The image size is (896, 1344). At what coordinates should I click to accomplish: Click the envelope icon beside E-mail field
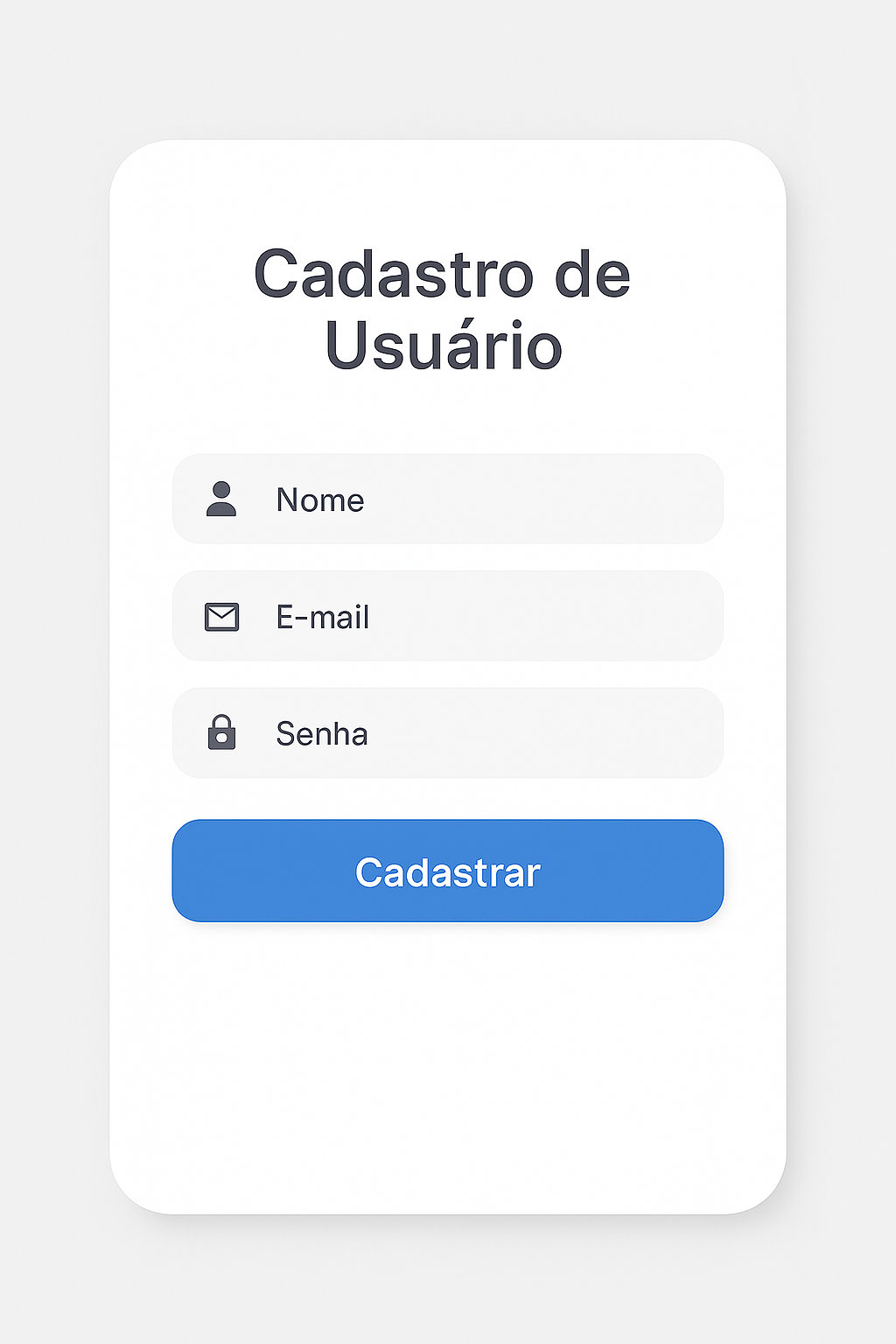[x=222, y=617]
